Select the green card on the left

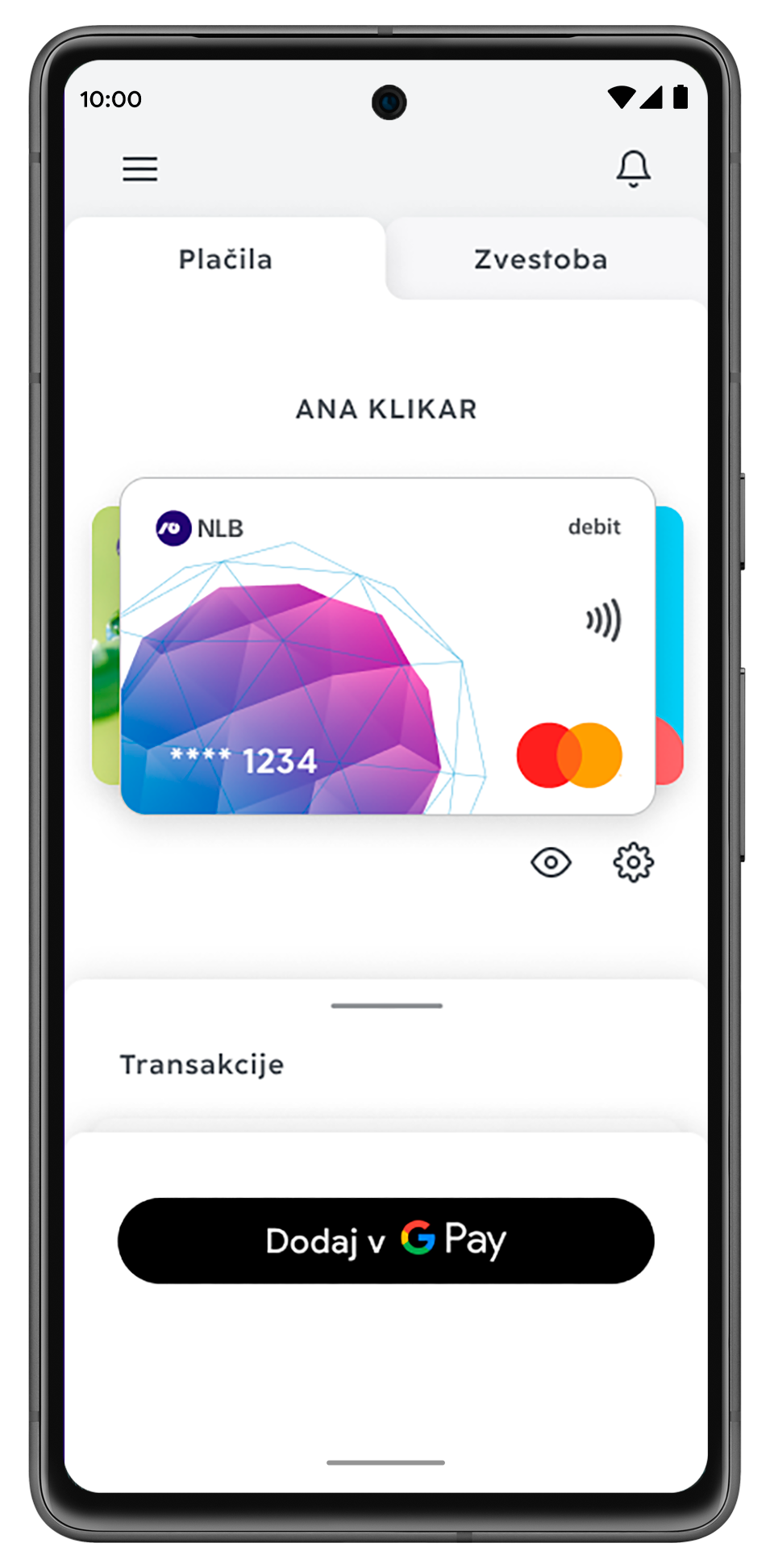[x=106, y=645]
